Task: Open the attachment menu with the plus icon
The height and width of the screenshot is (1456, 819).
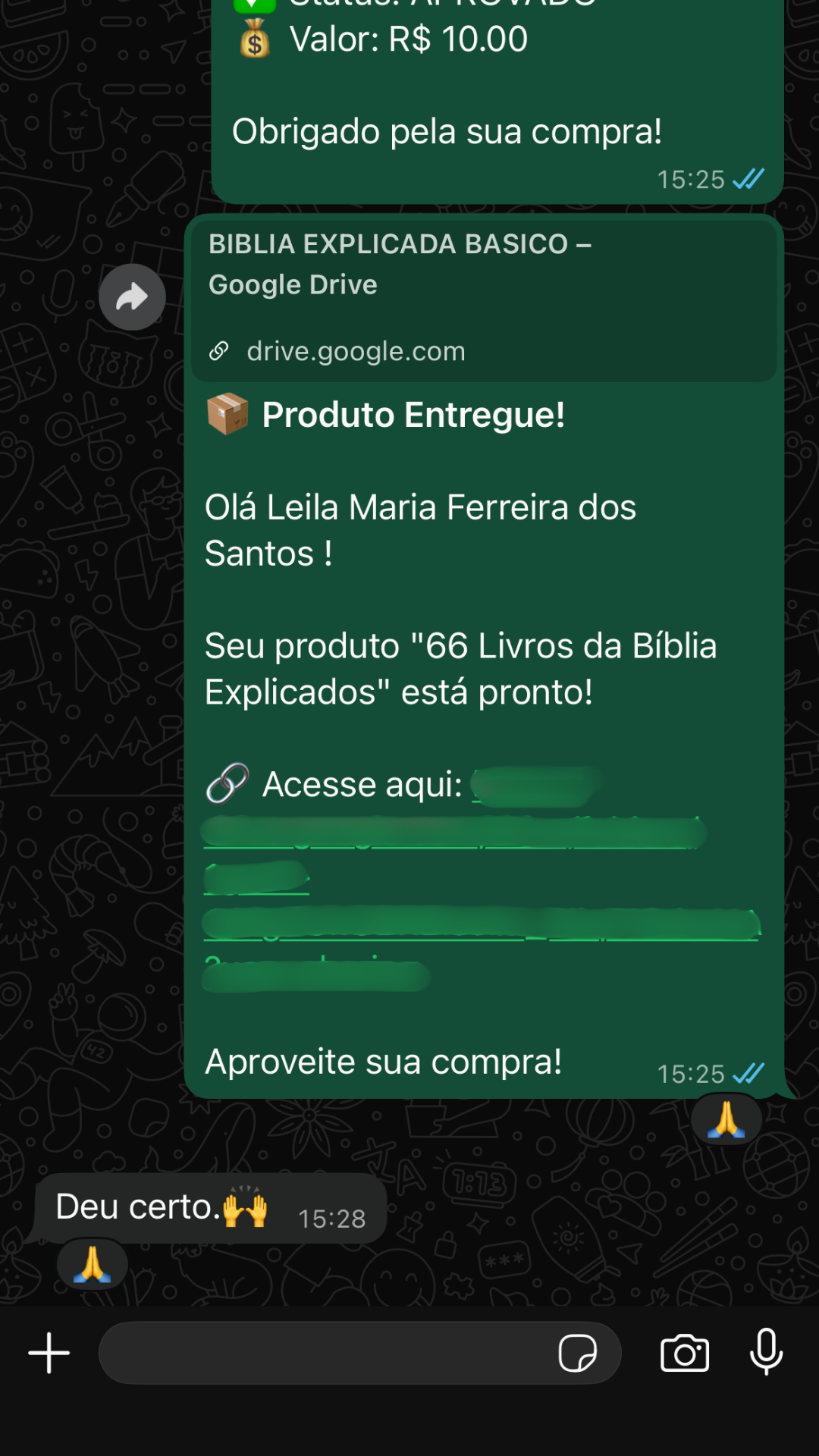Action: 48,1352
